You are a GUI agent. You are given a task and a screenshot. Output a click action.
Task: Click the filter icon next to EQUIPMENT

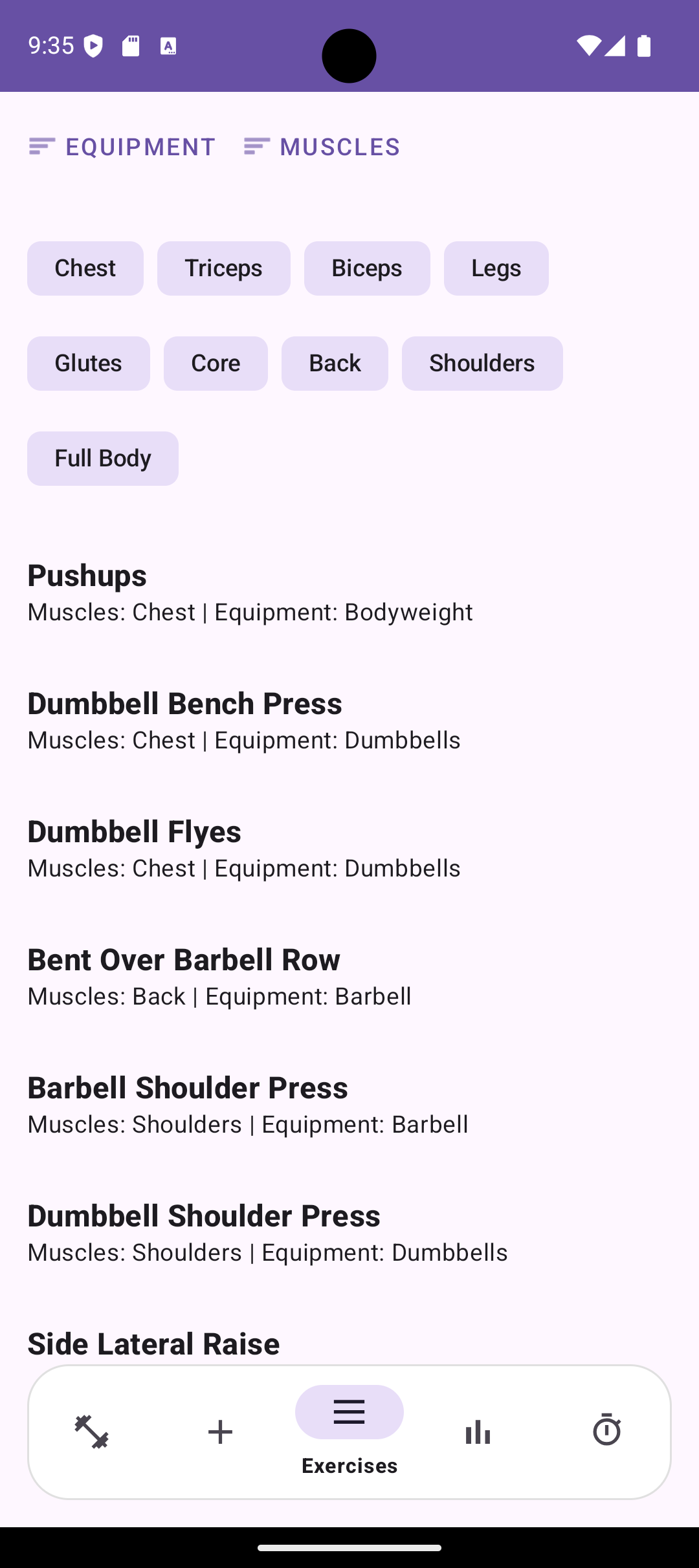click(41, 146)
